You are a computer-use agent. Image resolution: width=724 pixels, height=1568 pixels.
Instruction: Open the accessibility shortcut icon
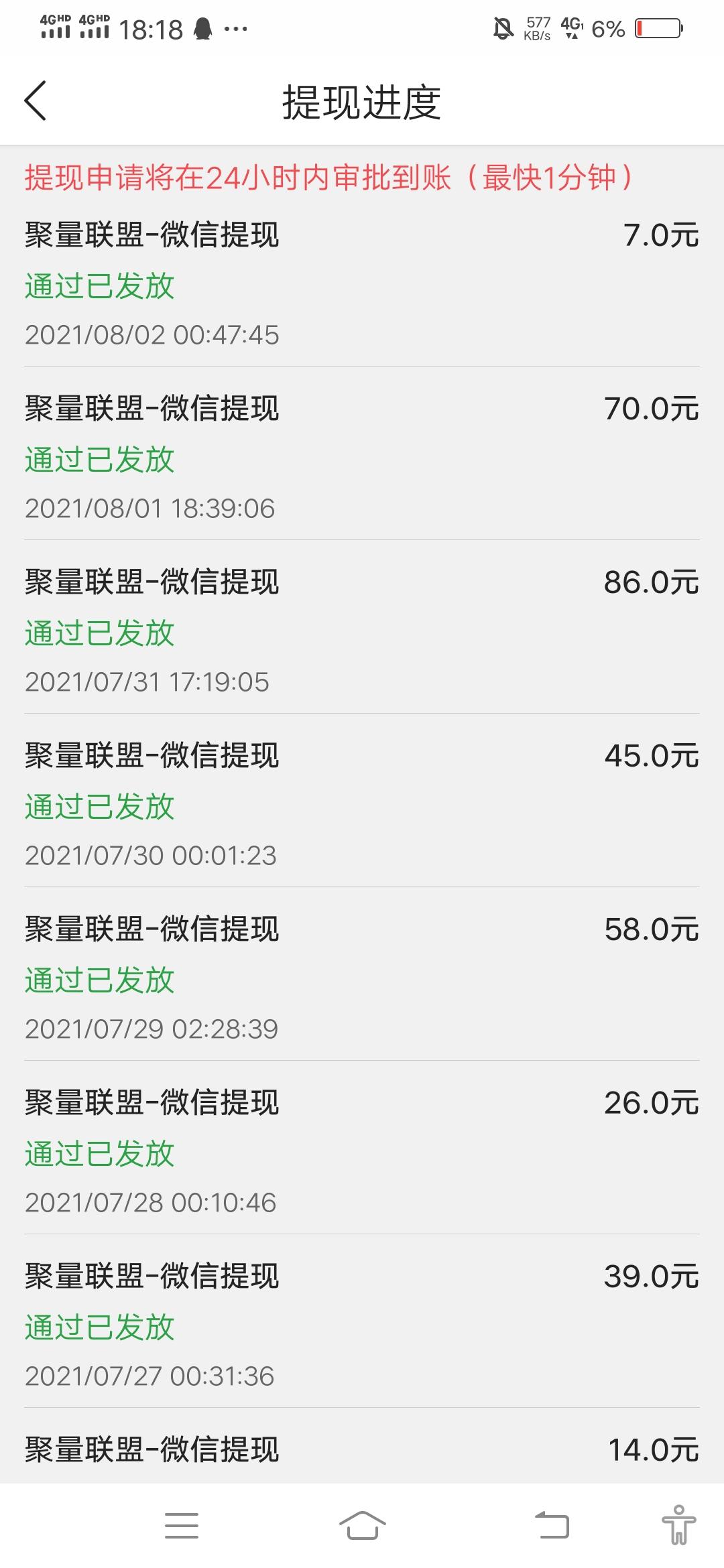pos(679,1525)
